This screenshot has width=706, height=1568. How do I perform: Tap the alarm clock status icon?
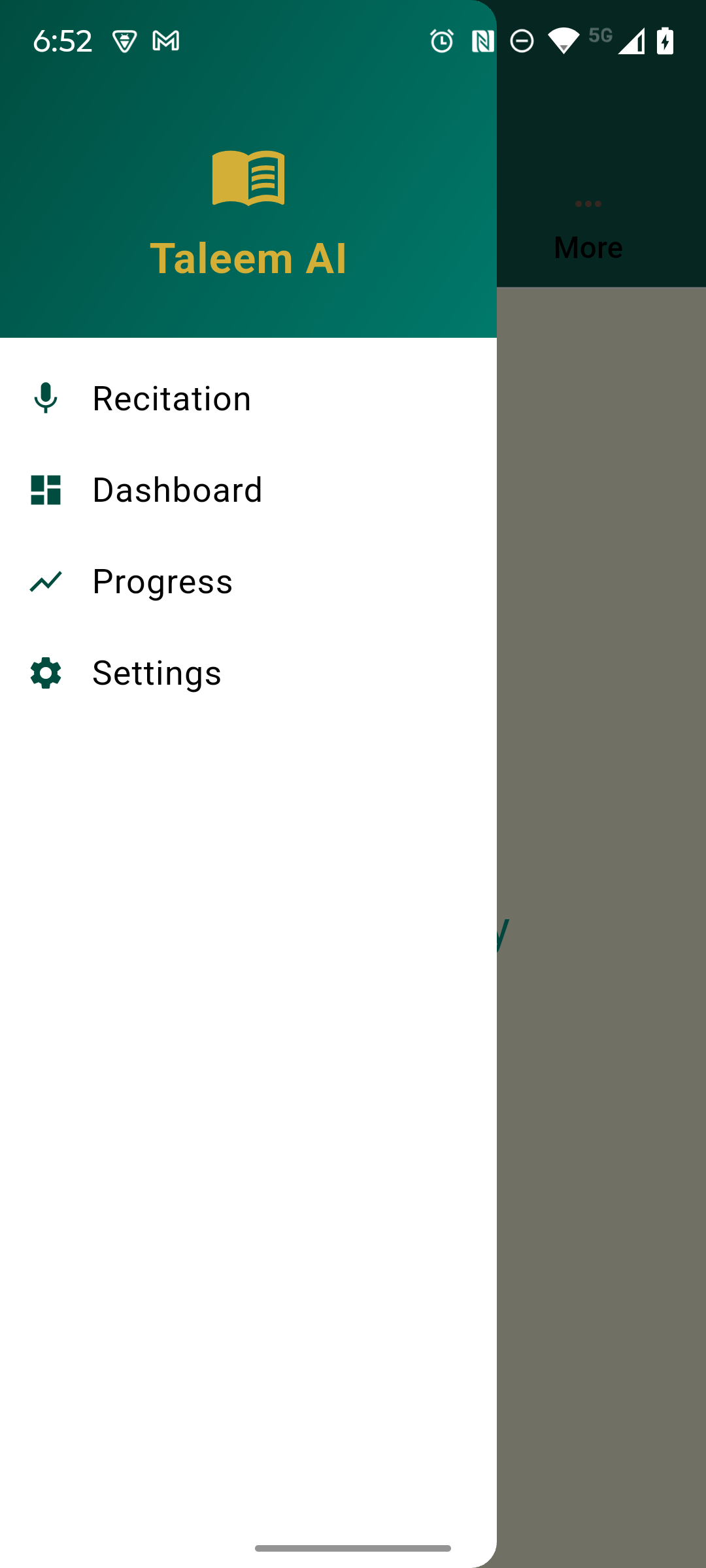[x=442, y=42]
